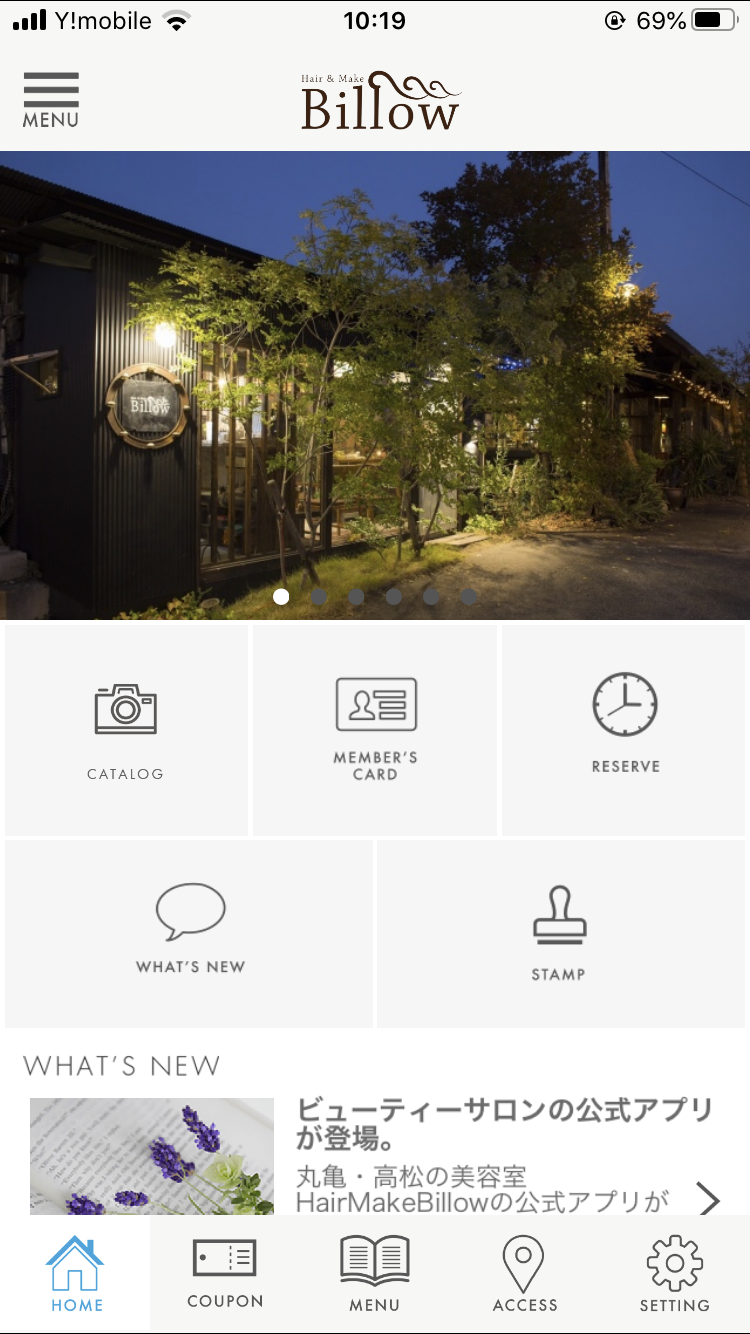
Task: Open the WHAT'S NEW speech bubble tile
Action: (190, 932)
